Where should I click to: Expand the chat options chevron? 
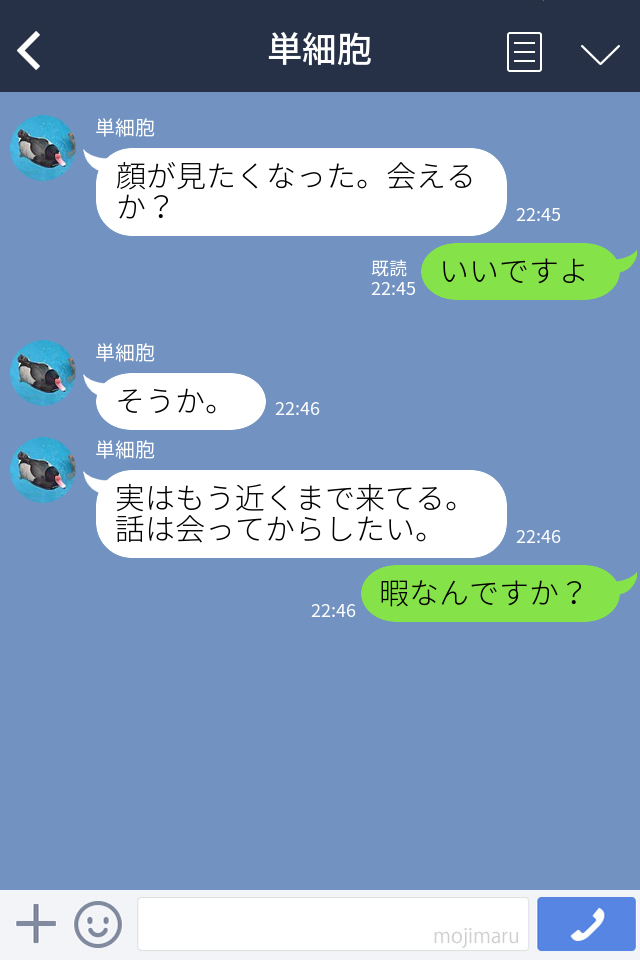coord(600,54)
